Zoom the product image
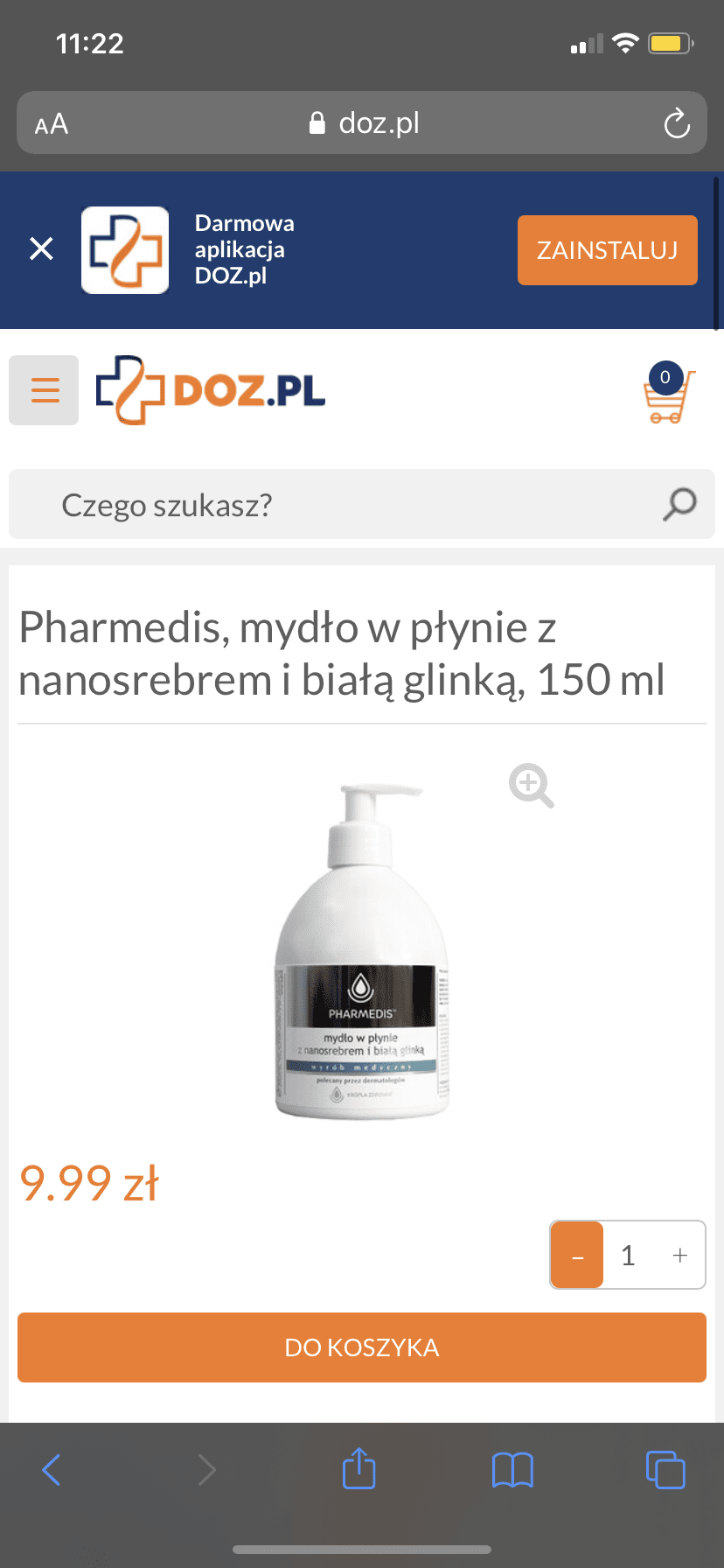Screen dimensions: 724x1568 click(531, 785)
